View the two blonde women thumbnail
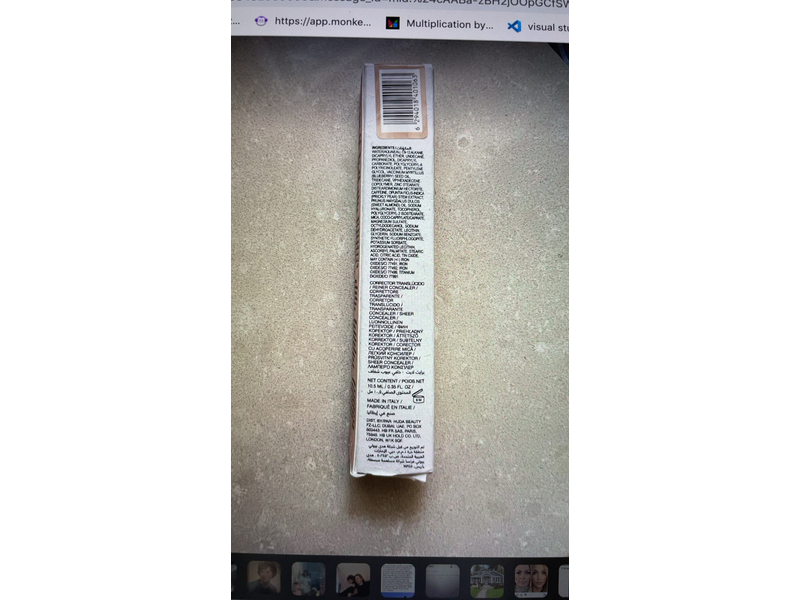This screenshot has width=800, height=600. (531, 580)
